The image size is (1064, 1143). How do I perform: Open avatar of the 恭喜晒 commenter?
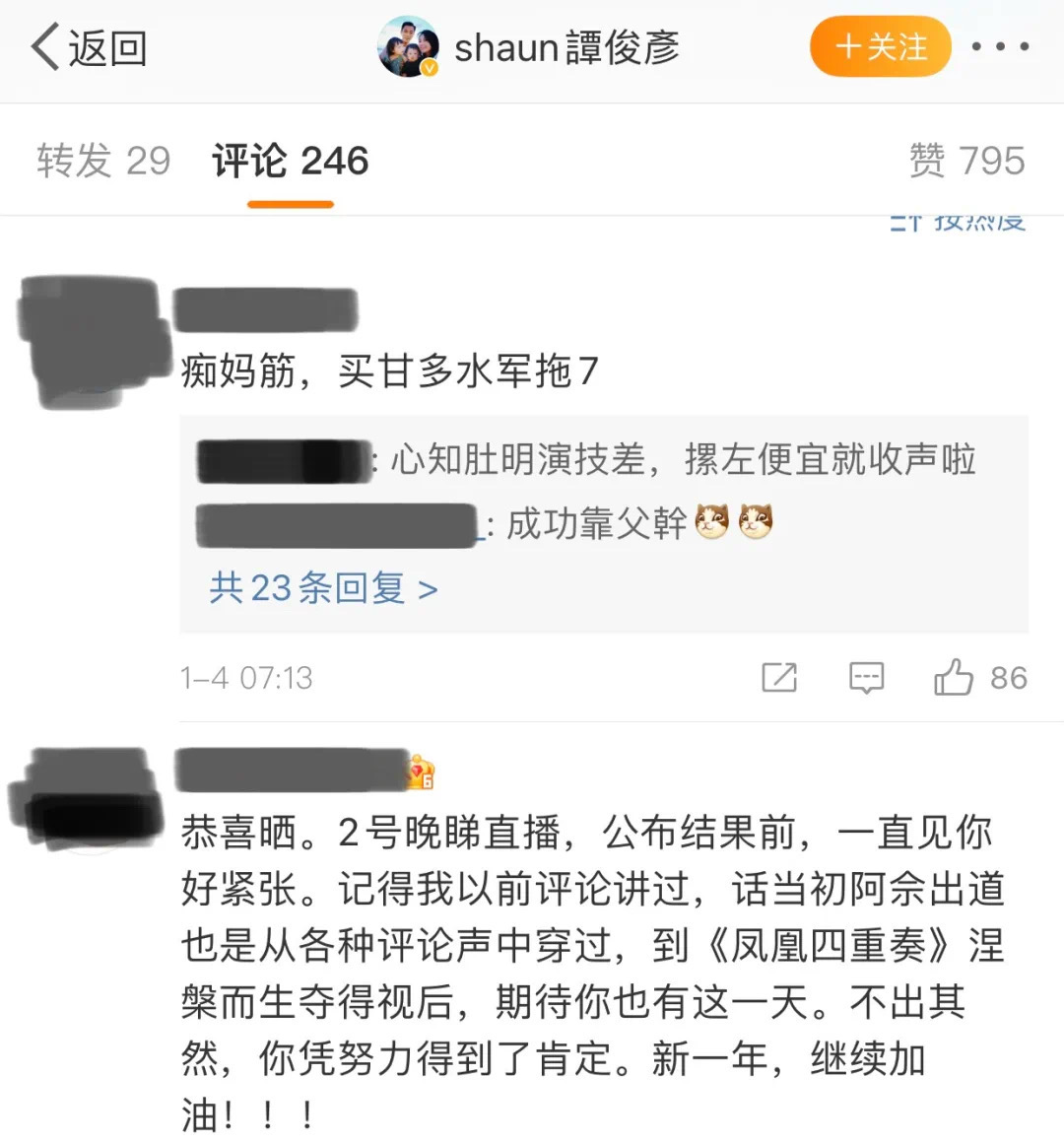(x=87, y=798)
